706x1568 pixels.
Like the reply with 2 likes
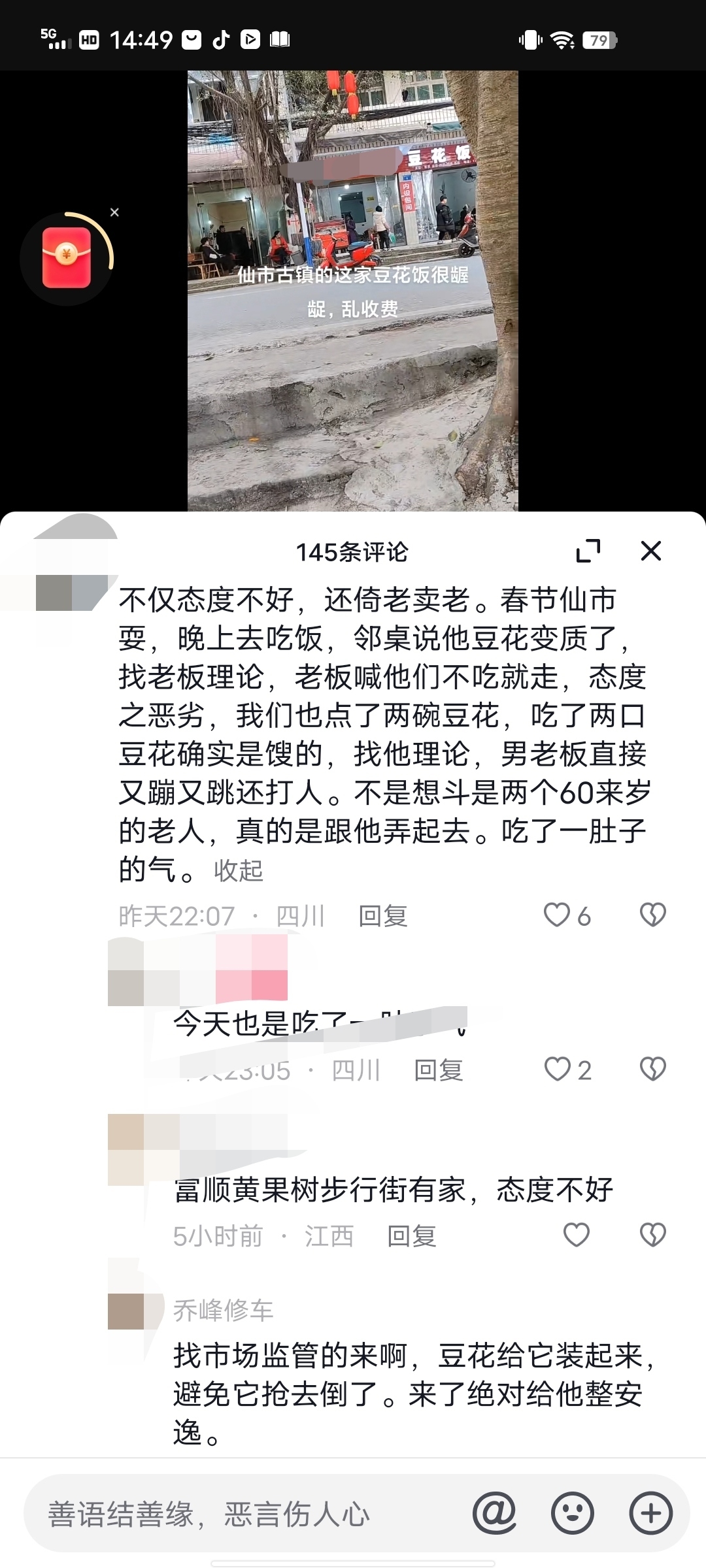tap(558, 1070)
